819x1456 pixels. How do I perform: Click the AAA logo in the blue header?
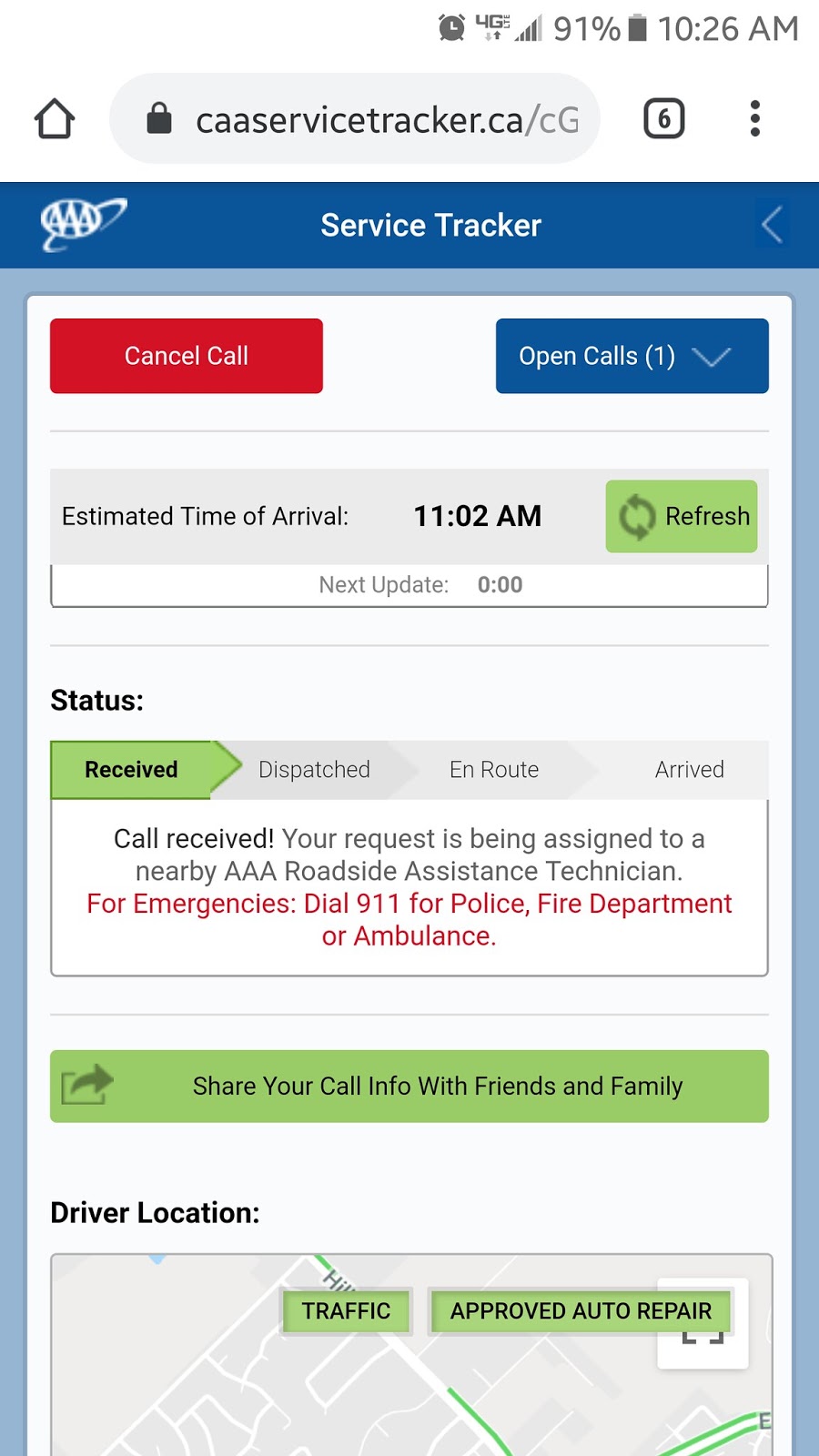80,225
